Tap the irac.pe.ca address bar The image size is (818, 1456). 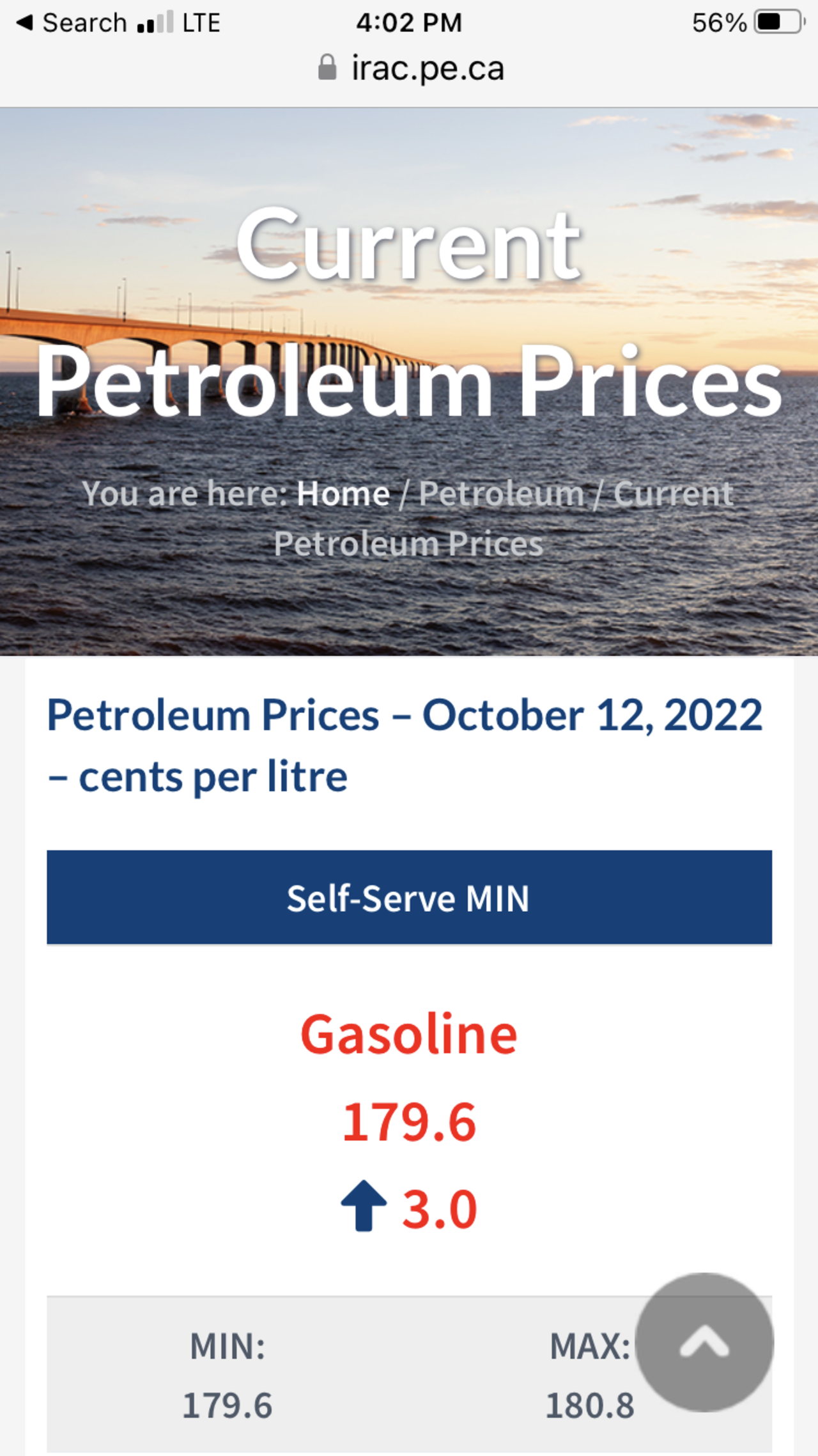coord(412,68)
